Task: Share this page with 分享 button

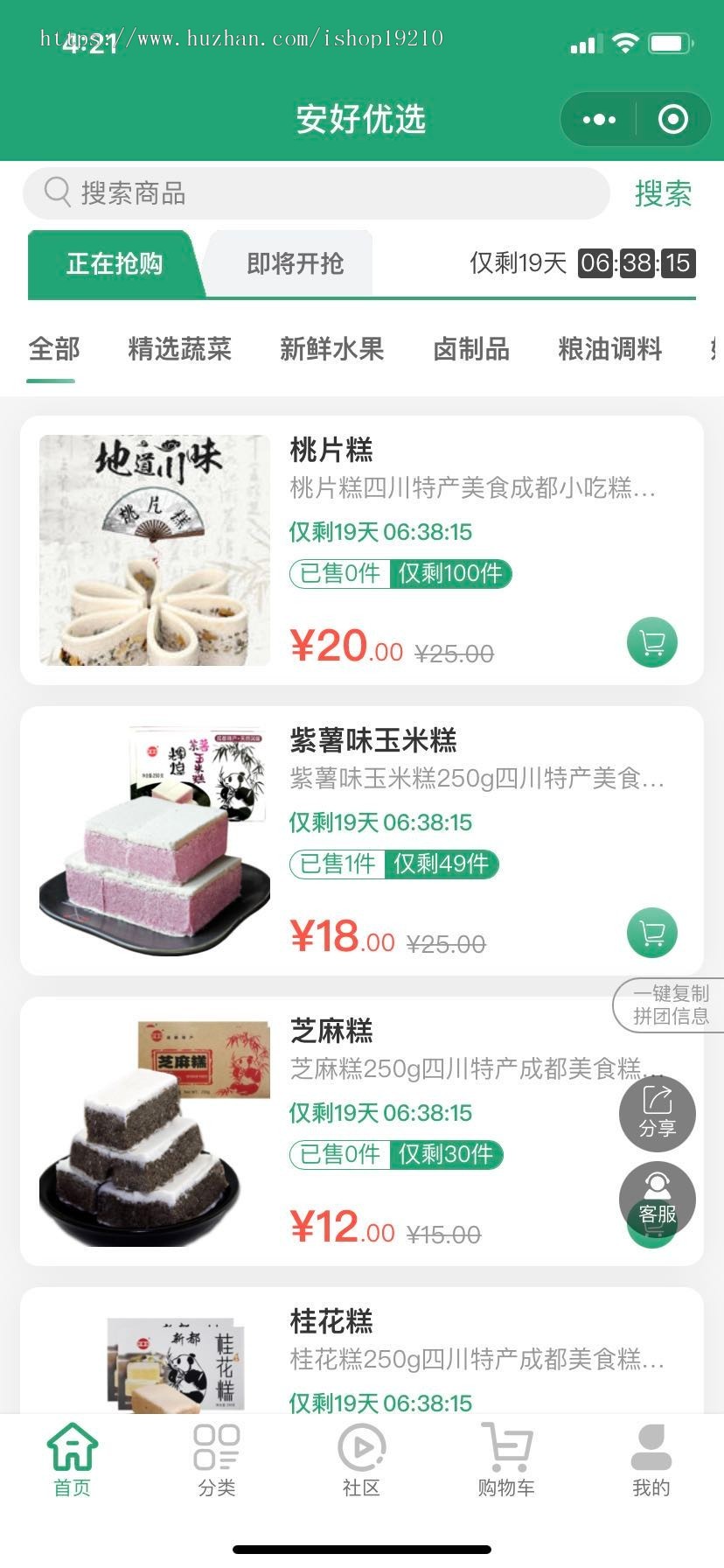Action: click(658, 1113)
